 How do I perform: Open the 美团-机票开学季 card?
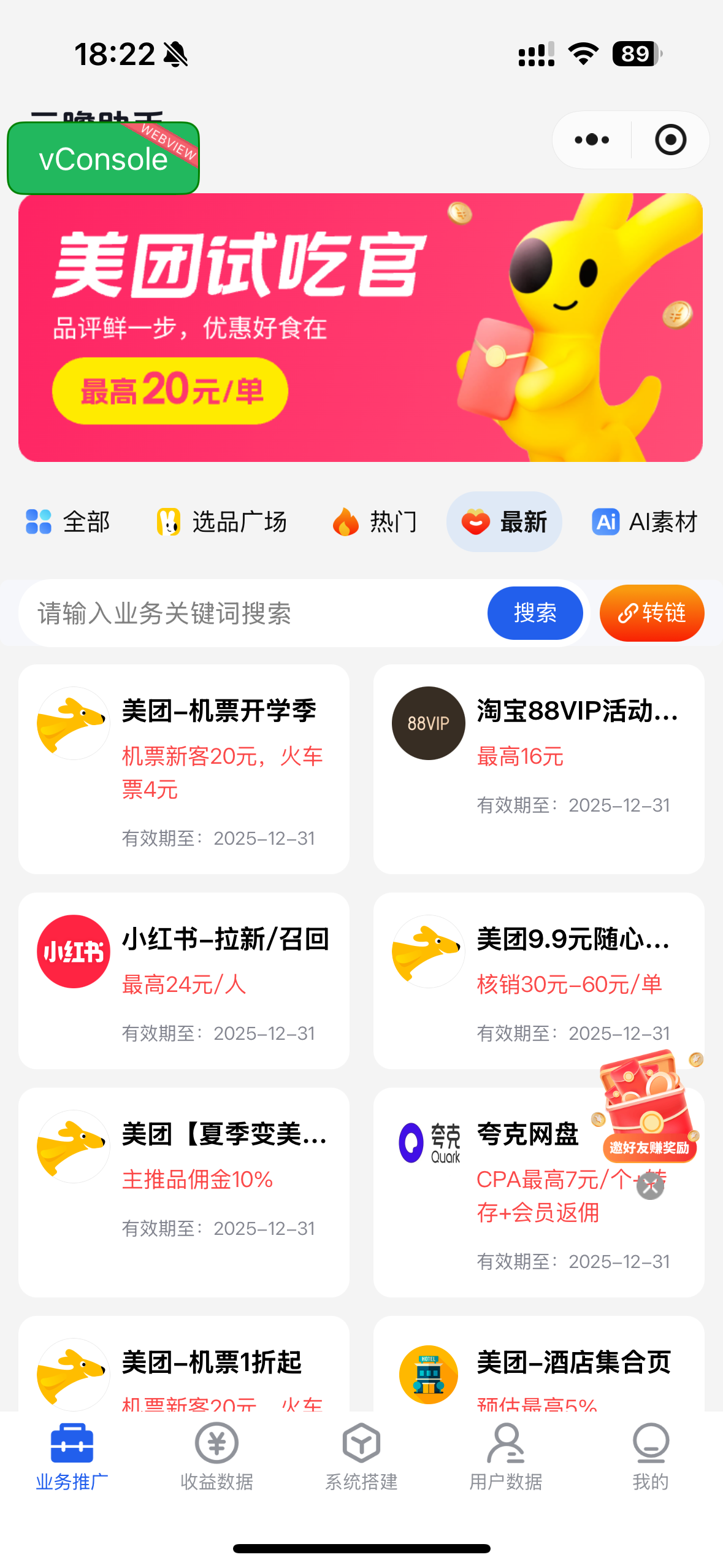point(184,769)
